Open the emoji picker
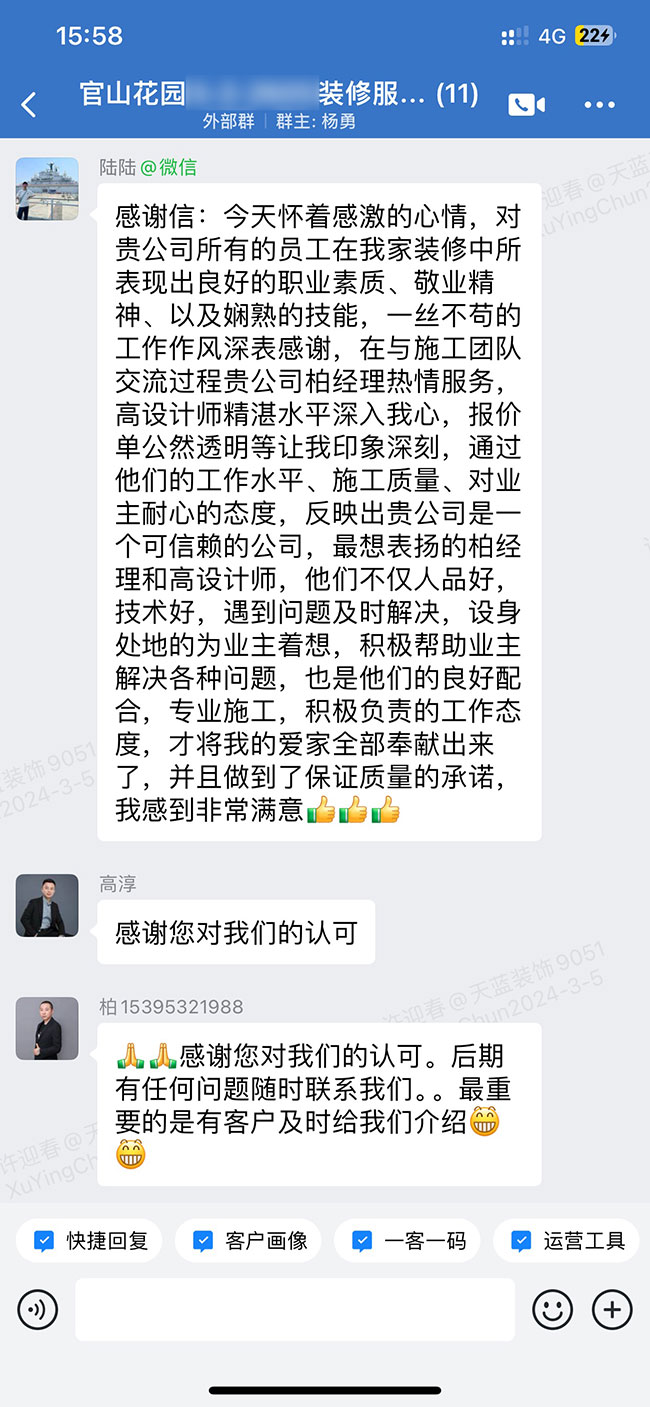 [552, 1308]
